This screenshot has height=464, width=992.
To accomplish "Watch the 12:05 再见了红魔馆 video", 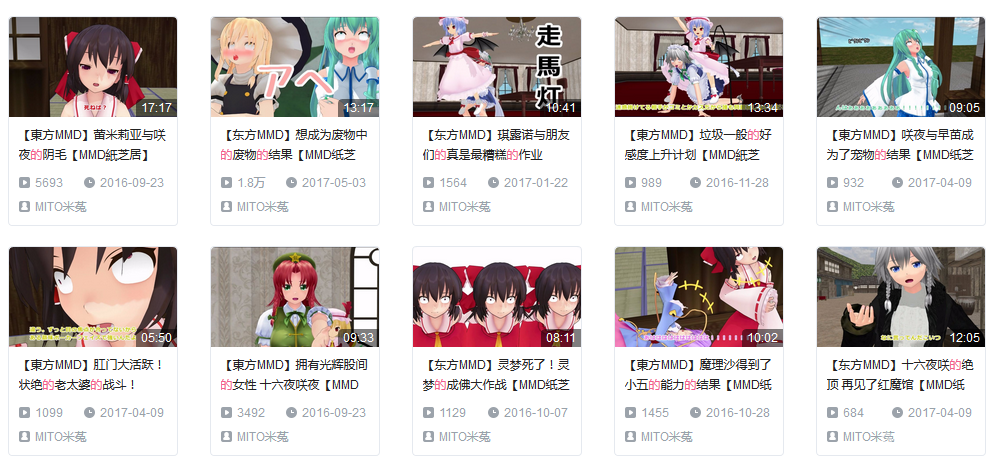I will click(901, 297).
